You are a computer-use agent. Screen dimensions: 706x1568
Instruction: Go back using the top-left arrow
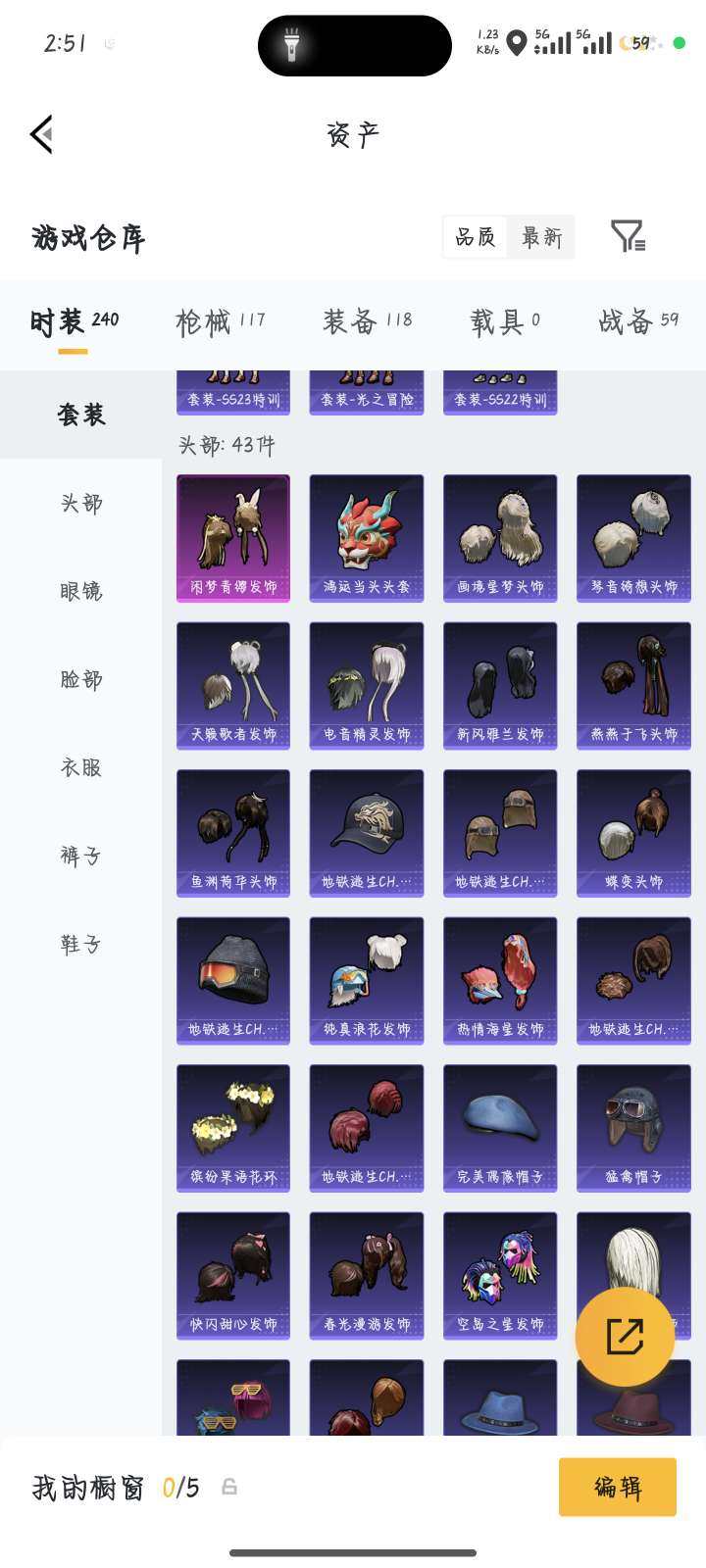pos(41,134)
